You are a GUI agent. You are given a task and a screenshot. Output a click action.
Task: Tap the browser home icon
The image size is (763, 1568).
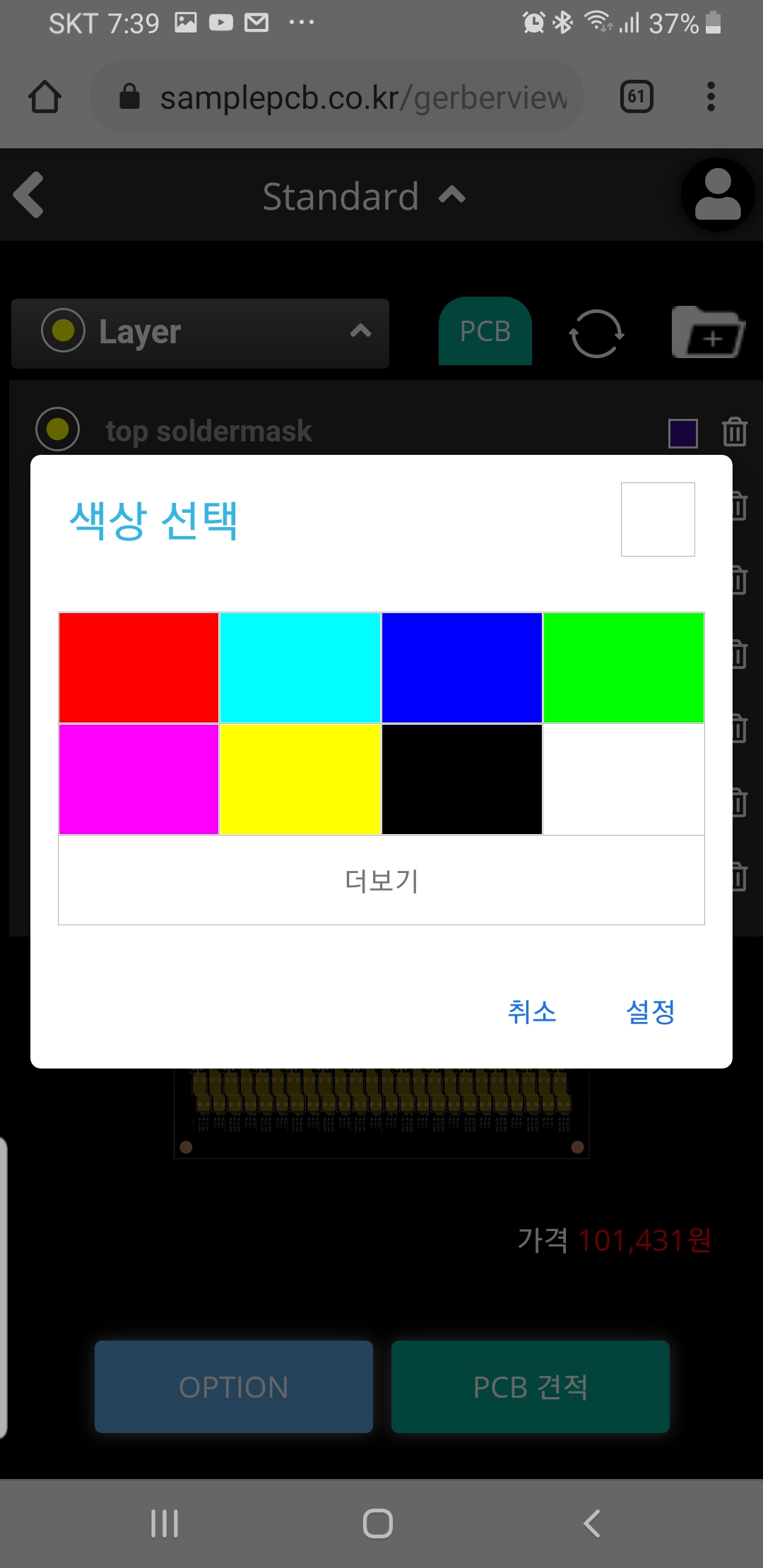[45, 97]
